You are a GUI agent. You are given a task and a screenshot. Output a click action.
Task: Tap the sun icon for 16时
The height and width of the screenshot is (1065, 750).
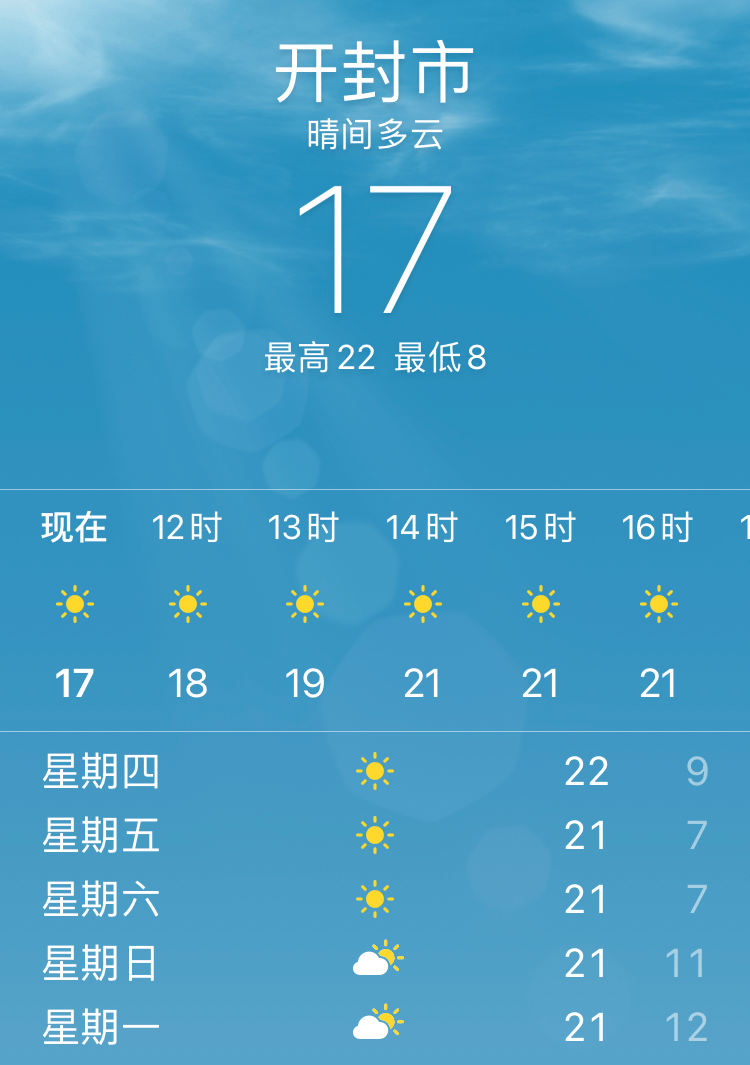point(657,603)
